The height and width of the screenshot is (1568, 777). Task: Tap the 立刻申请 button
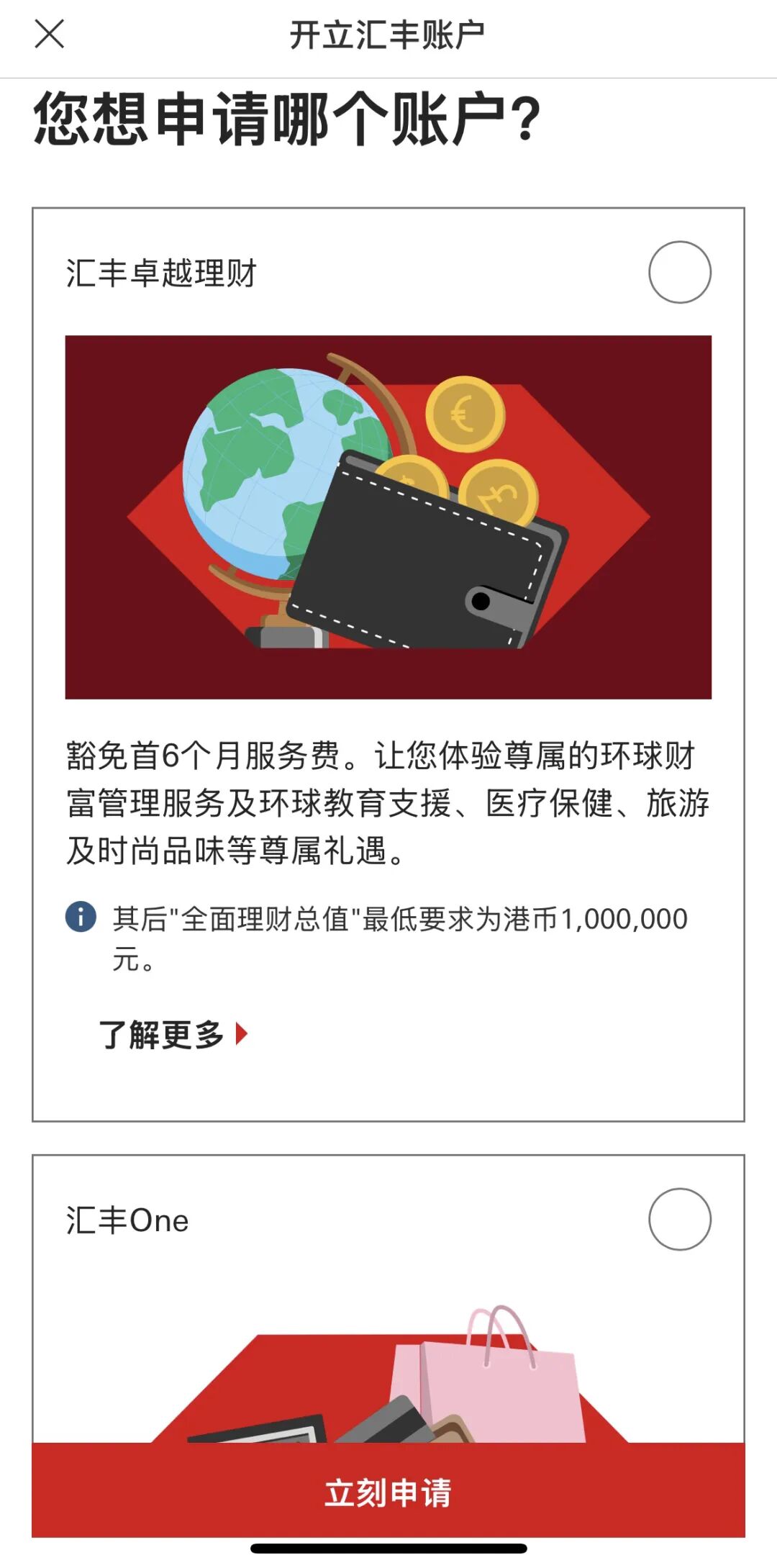pos(388,1492)
